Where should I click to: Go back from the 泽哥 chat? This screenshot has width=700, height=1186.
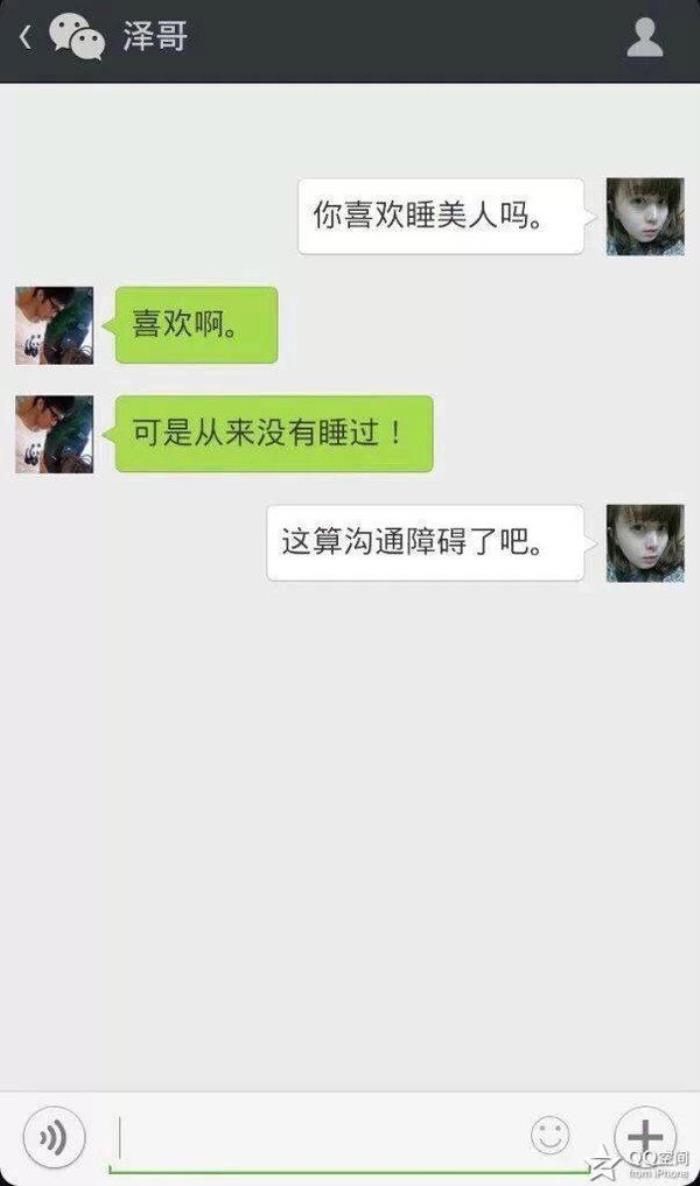pyautogui.click(x=26, y=38)
